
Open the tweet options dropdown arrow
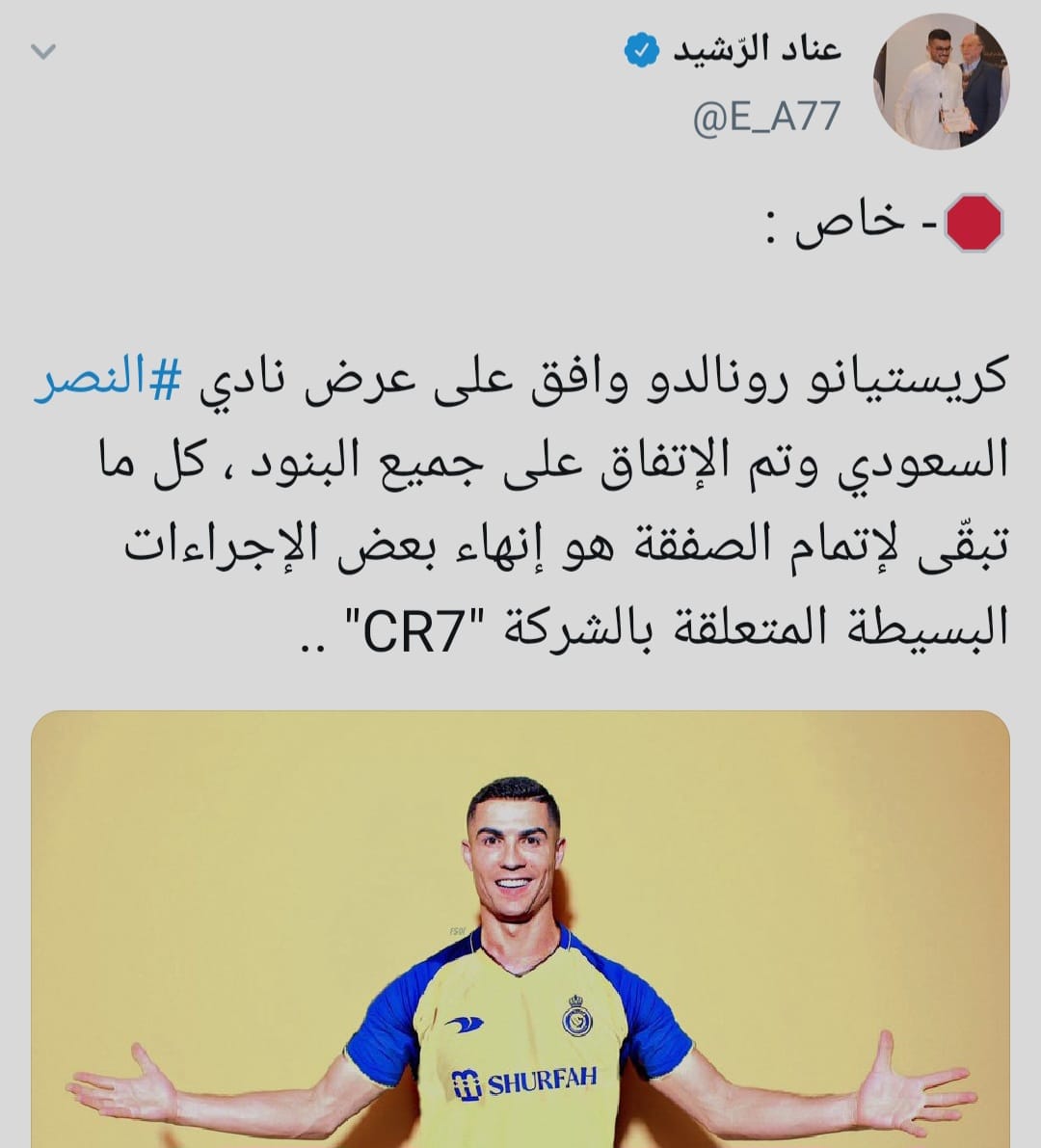pos(43,52)
